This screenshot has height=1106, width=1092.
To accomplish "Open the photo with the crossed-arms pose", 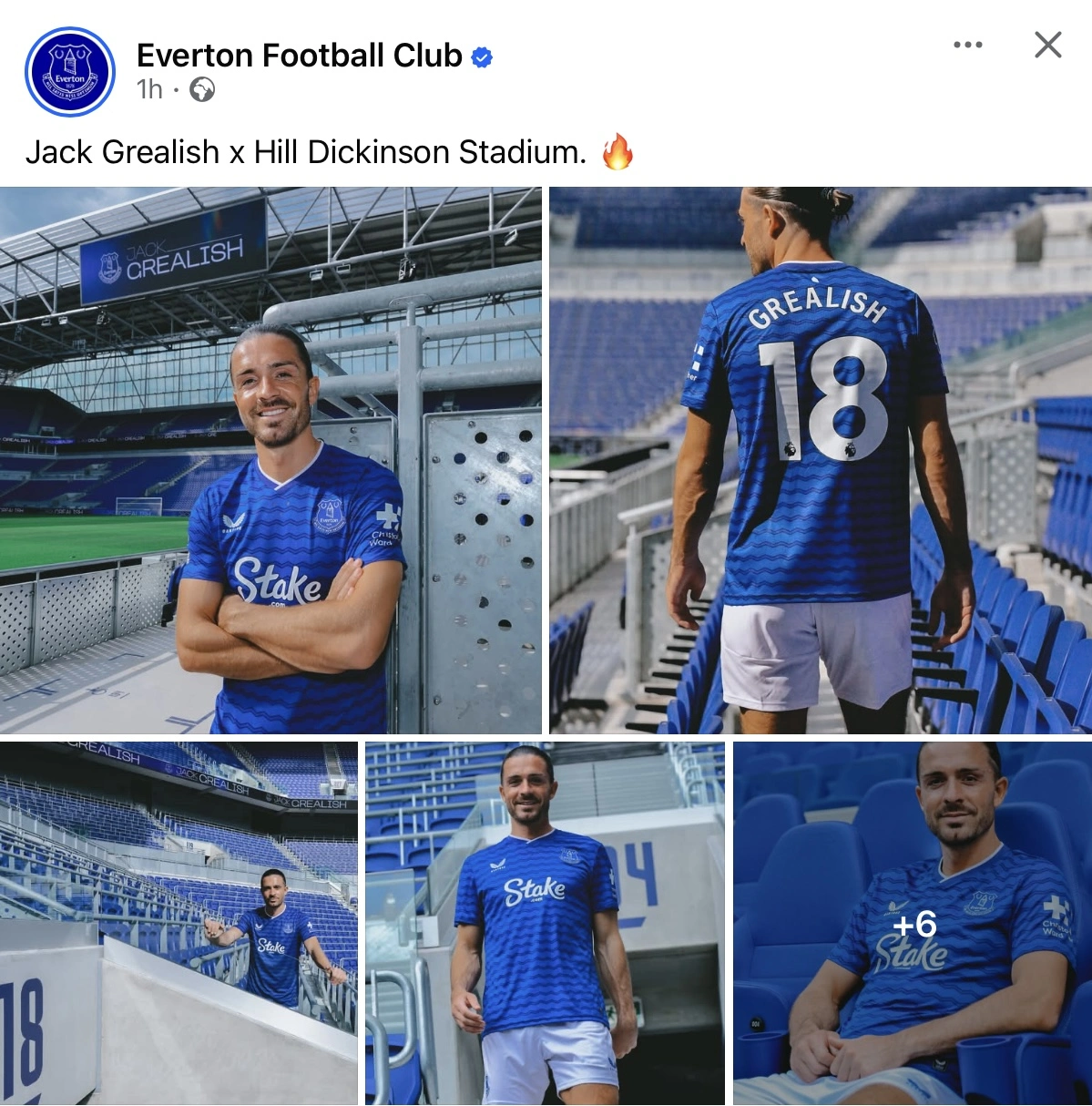I will pyautogui.click(x=270, y=460).
